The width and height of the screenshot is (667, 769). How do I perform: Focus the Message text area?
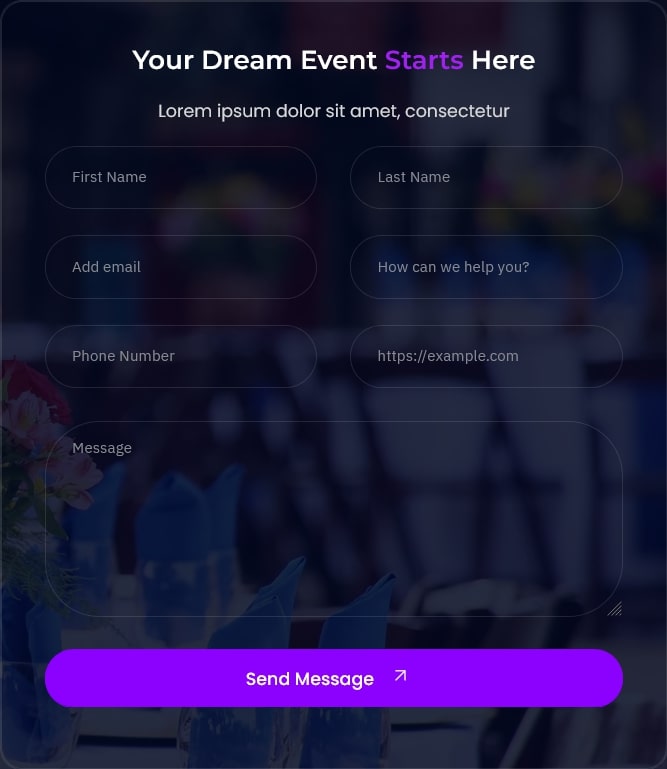tap(333, 520)
